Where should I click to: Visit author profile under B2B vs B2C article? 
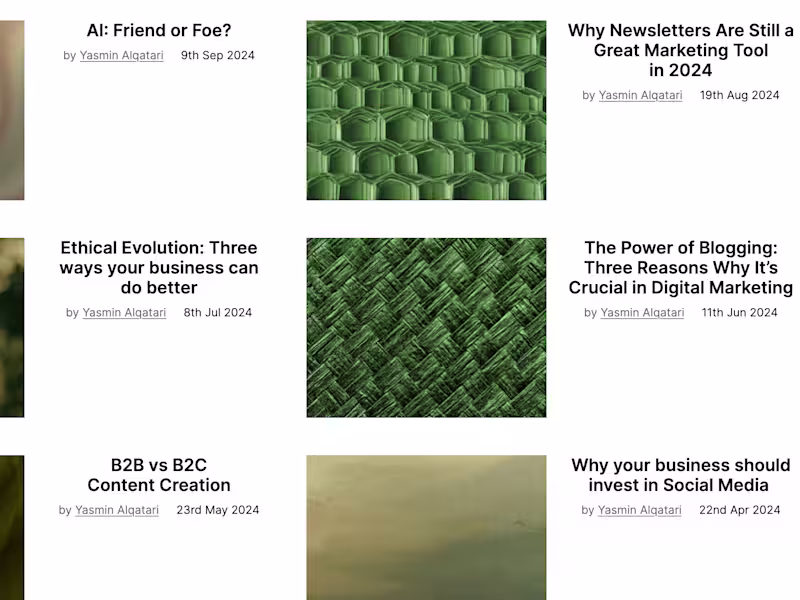point(116,510)
